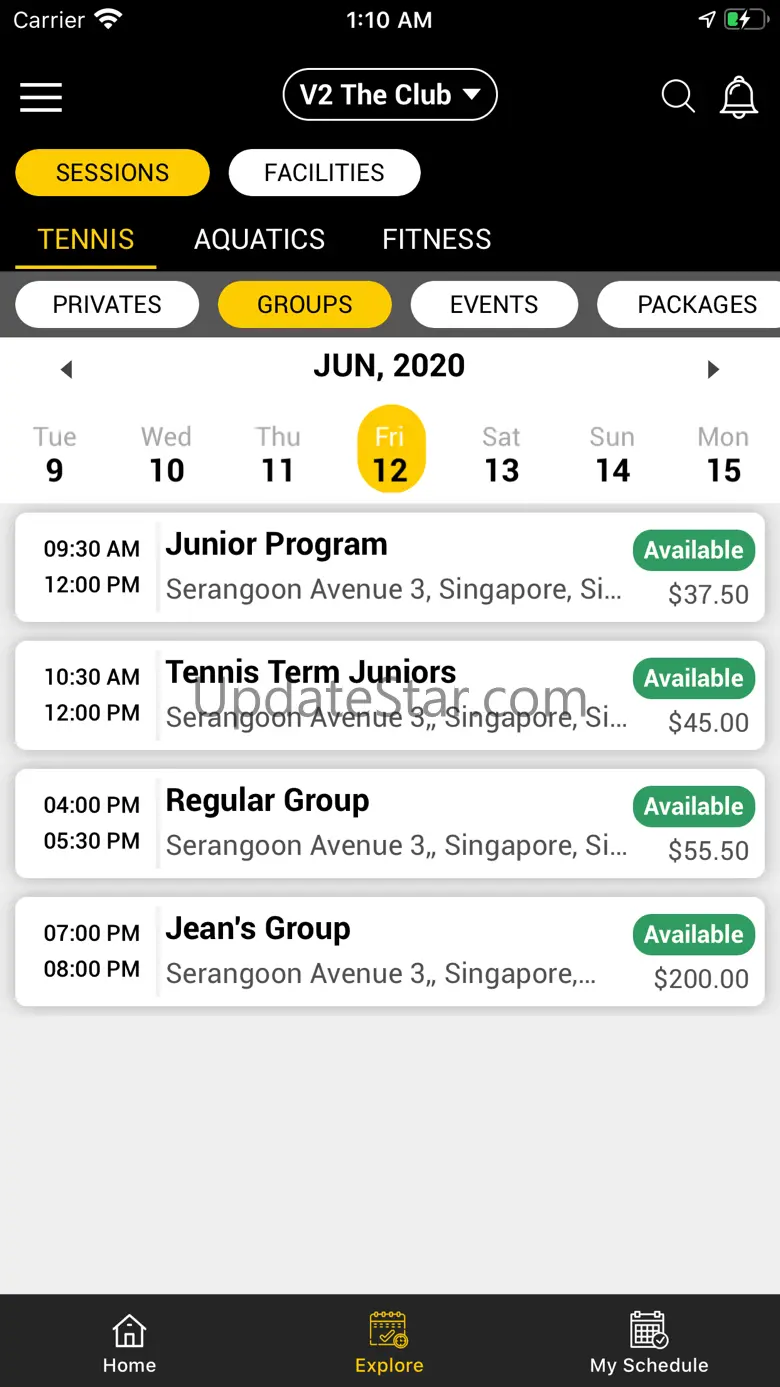The height and width of the screenshot is (1387, 780).
Task: Switch to the Facilities view
Action: (324, 173)
